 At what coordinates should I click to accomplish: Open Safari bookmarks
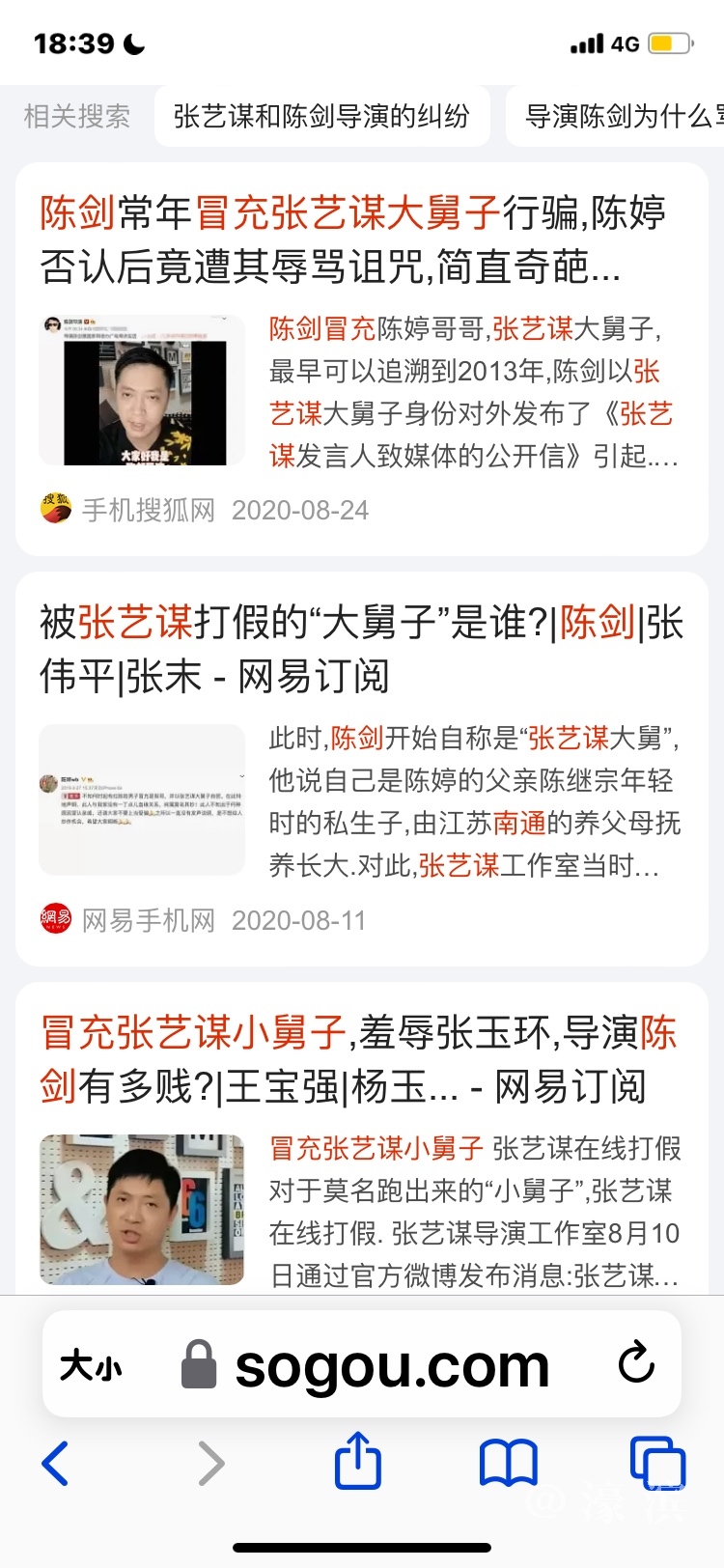tap(509, 1463)
